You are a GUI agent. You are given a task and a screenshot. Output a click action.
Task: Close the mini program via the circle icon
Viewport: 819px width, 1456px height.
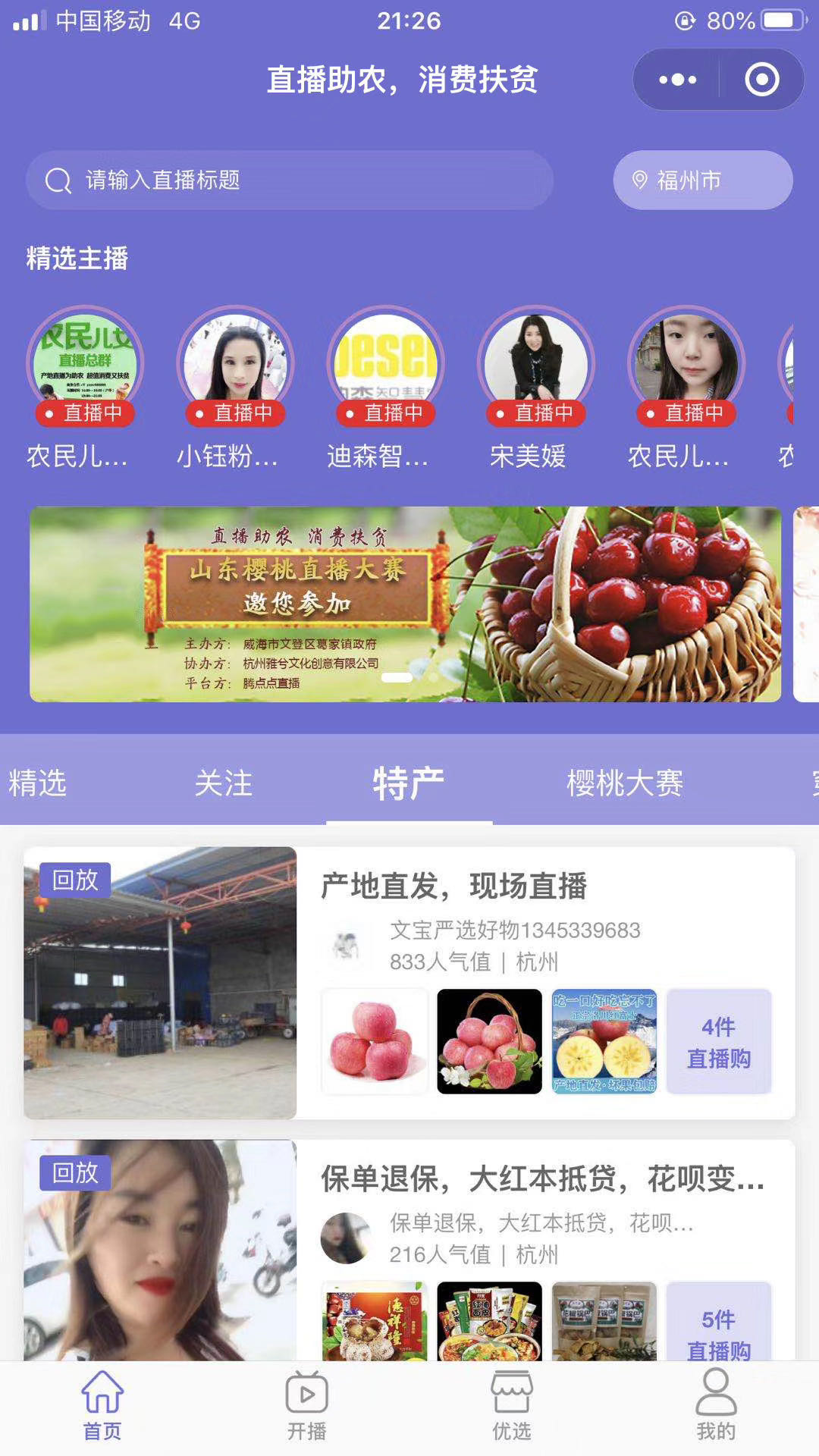pos(761,80)
